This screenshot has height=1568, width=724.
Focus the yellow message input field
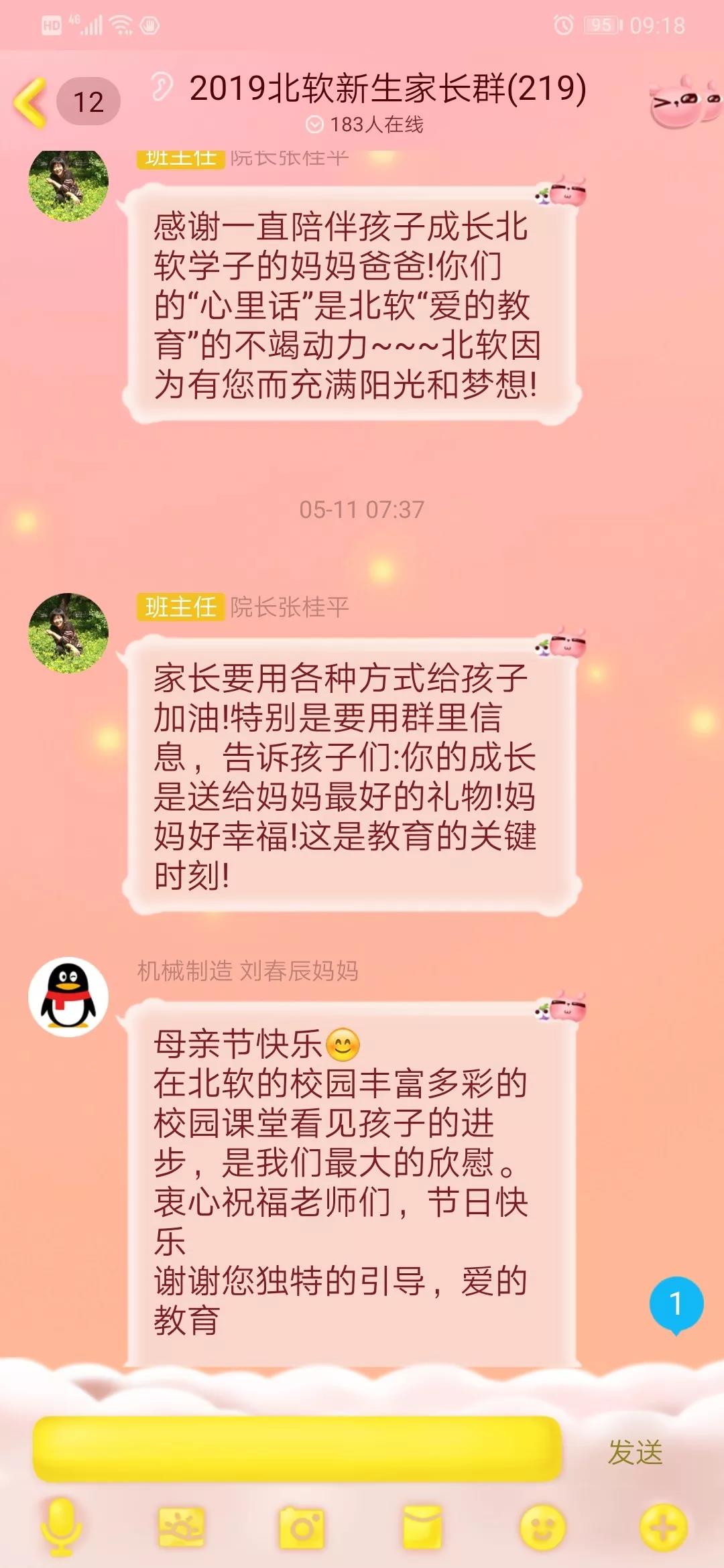pos(297,1449)
